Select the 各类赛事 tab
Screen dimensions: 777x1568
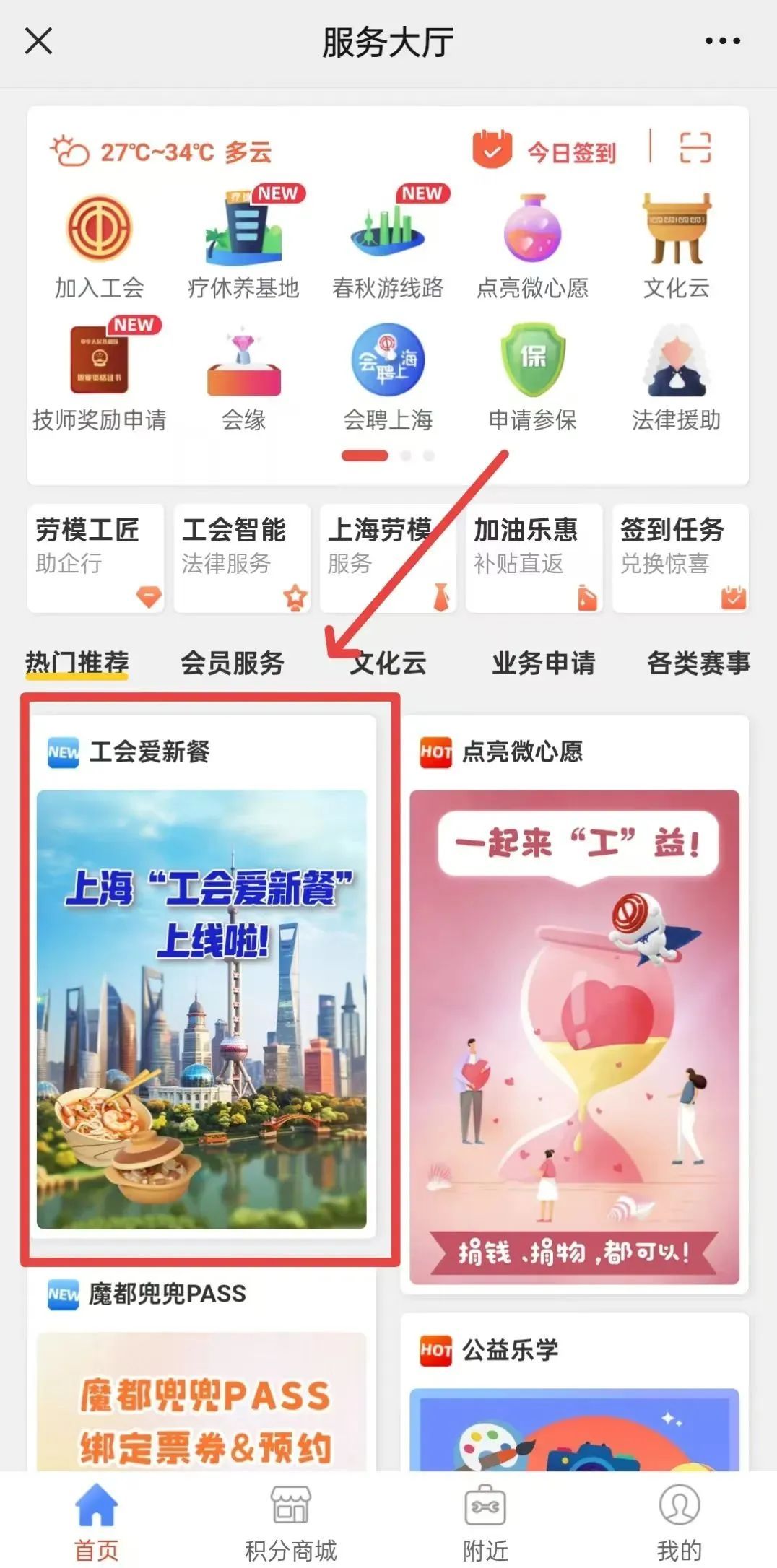click(x=698, y=662)
